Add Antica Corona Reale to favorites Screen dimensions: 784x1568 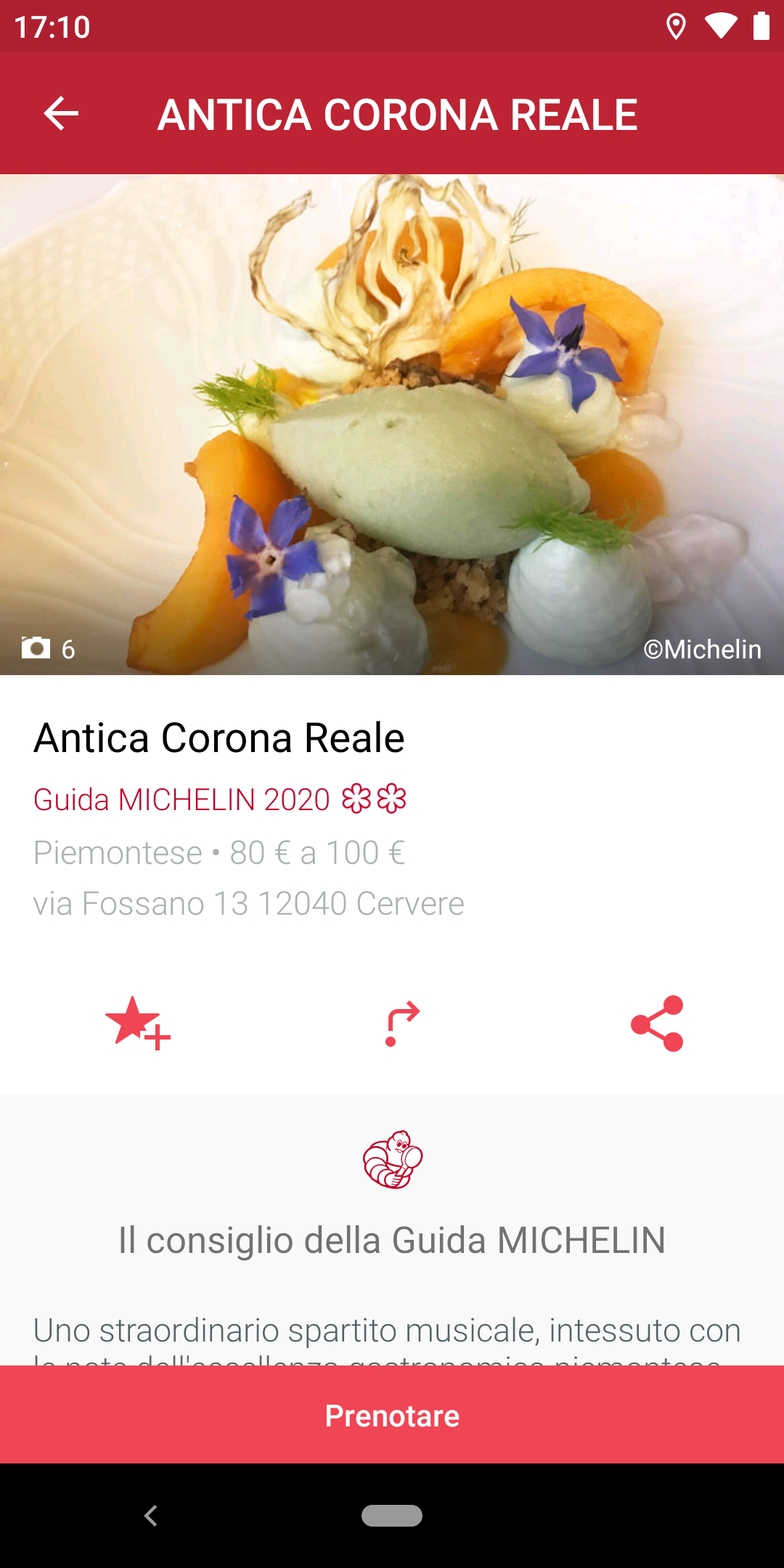click(x=137, y=1023)
